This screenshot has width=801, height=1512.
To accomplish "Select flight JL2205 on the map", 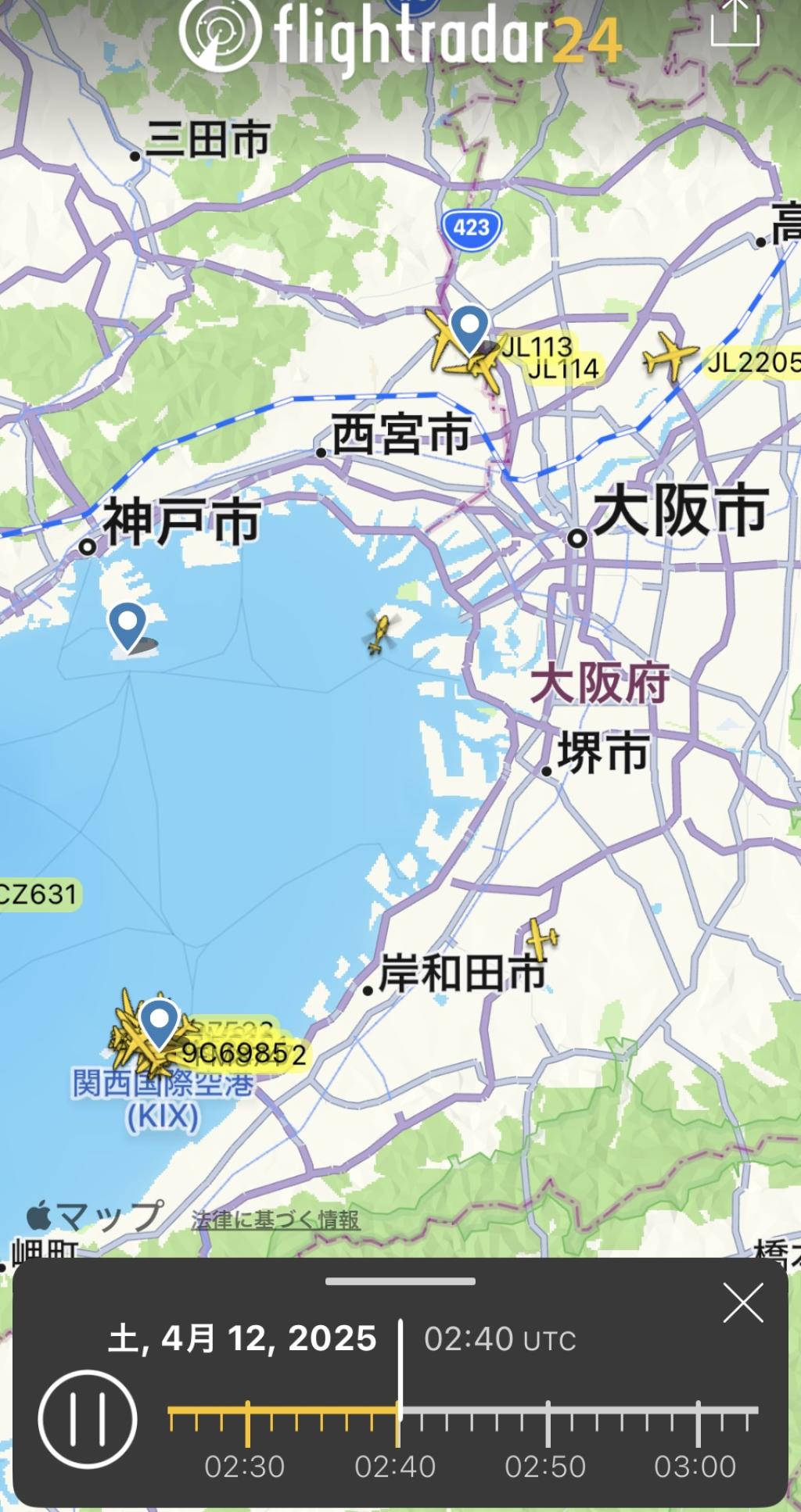I will click(x=670, y=357).
